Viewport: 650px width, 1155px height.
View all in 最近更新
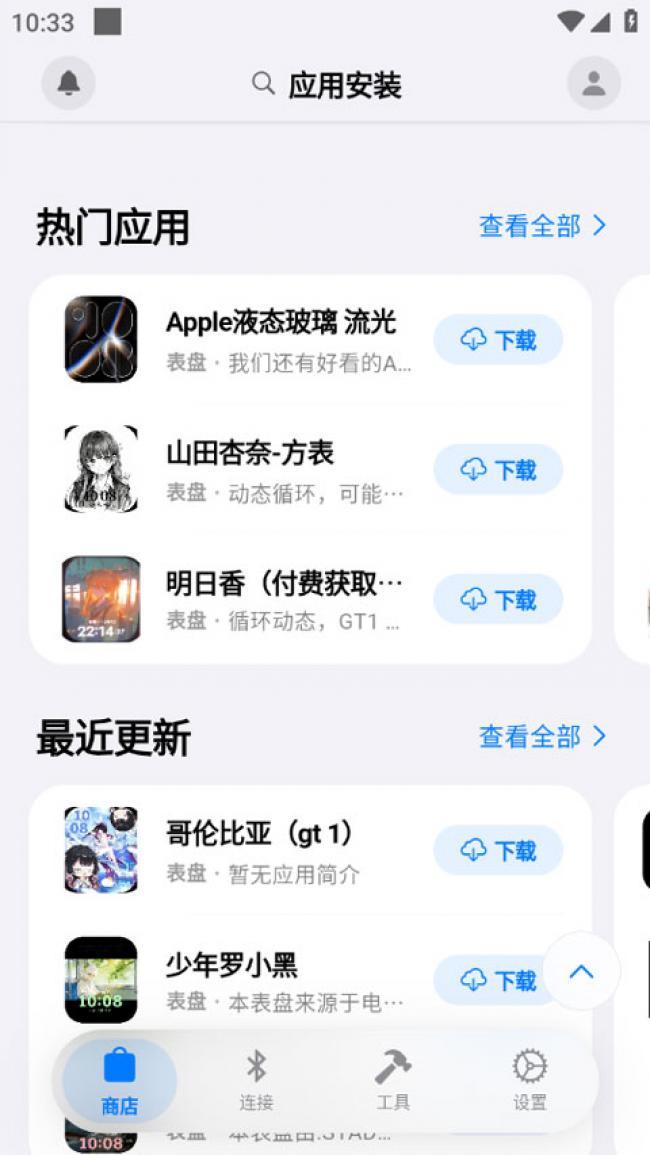(x=543, y=737)
